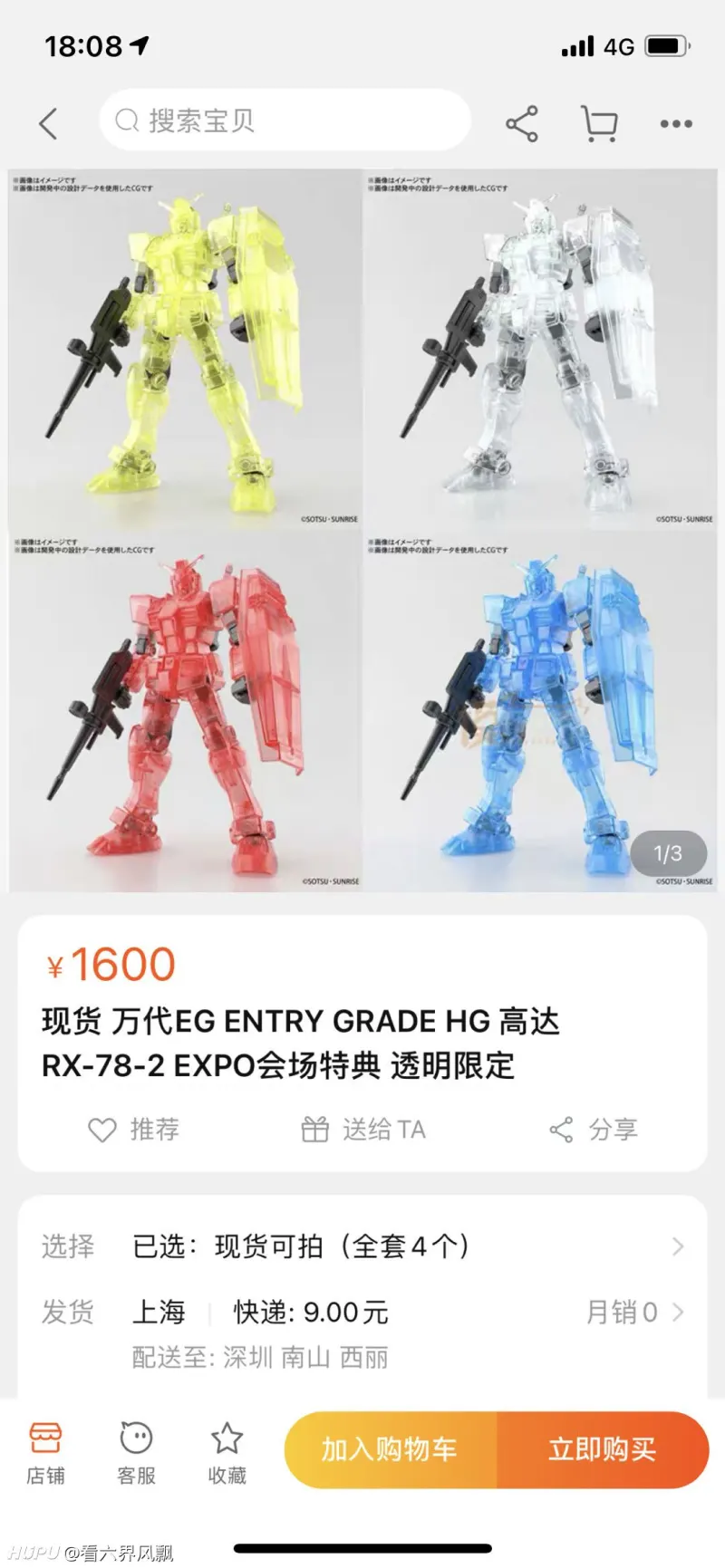Go back to the previous page
The width and height of the screenshot is (725, 1568).
coord(49,123)
